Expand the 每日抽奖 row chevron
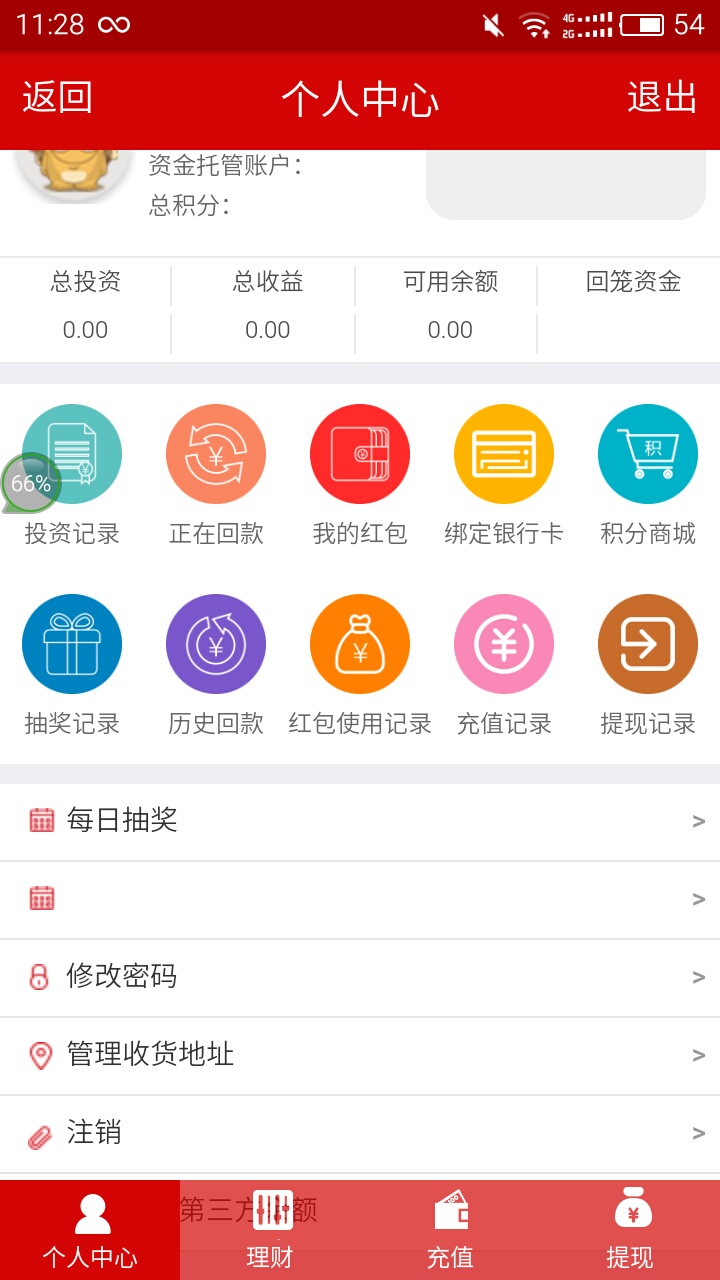The image size is (720, 1280). pos(697,821)
